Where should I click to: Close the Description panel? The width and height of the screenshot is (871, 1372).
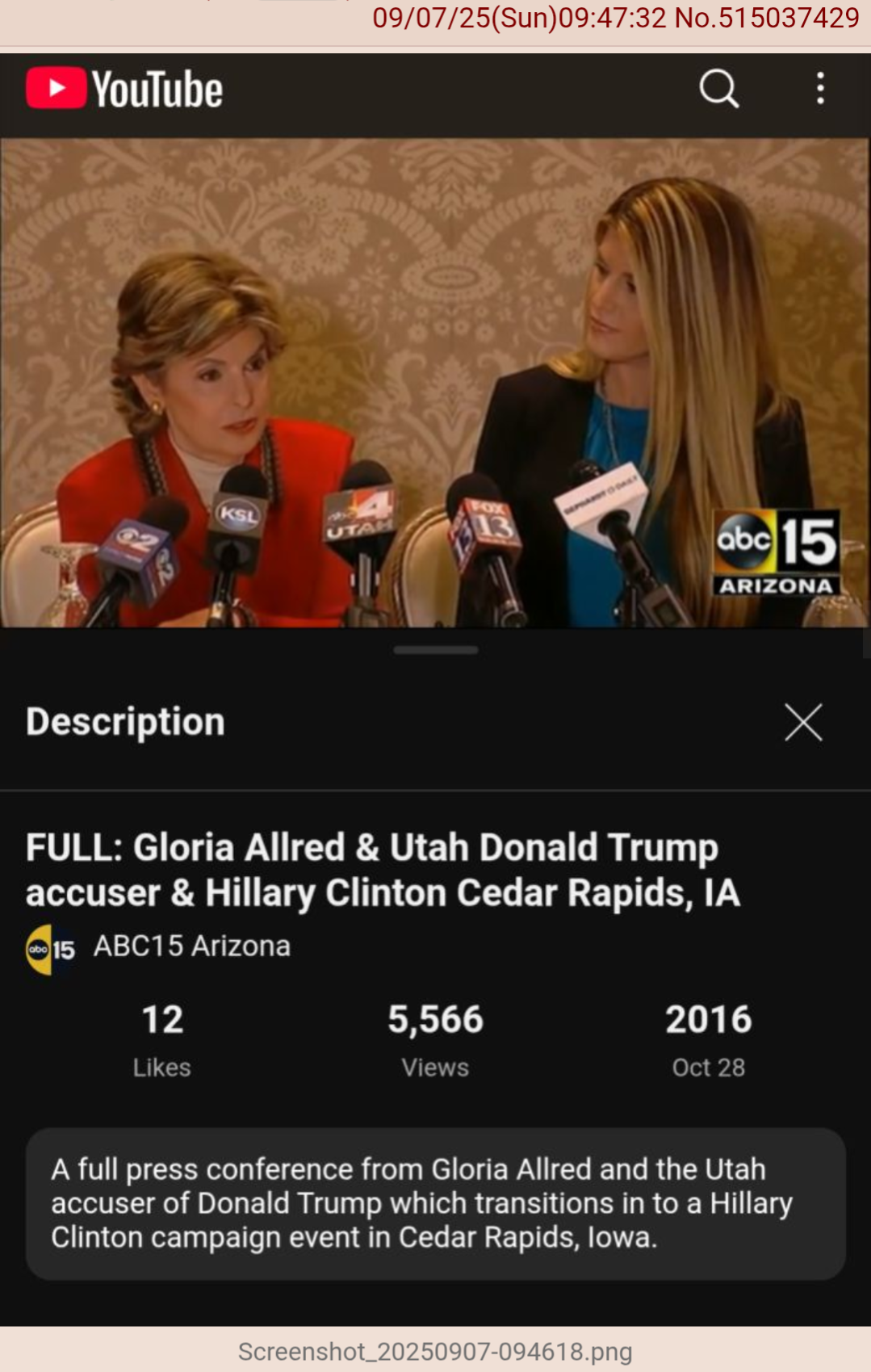803,721
